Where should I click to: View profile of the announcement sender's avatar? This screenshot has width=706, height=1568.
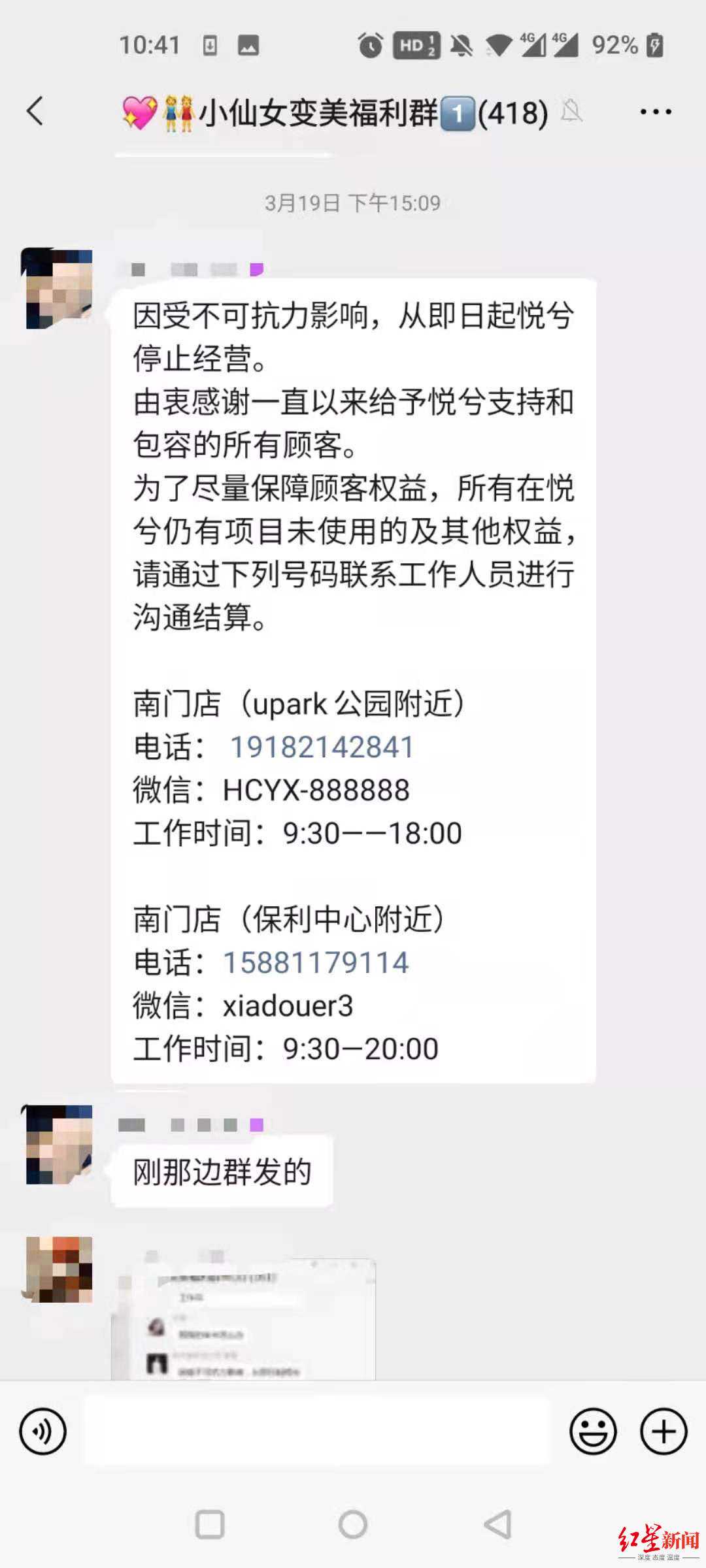pos(59,288)
